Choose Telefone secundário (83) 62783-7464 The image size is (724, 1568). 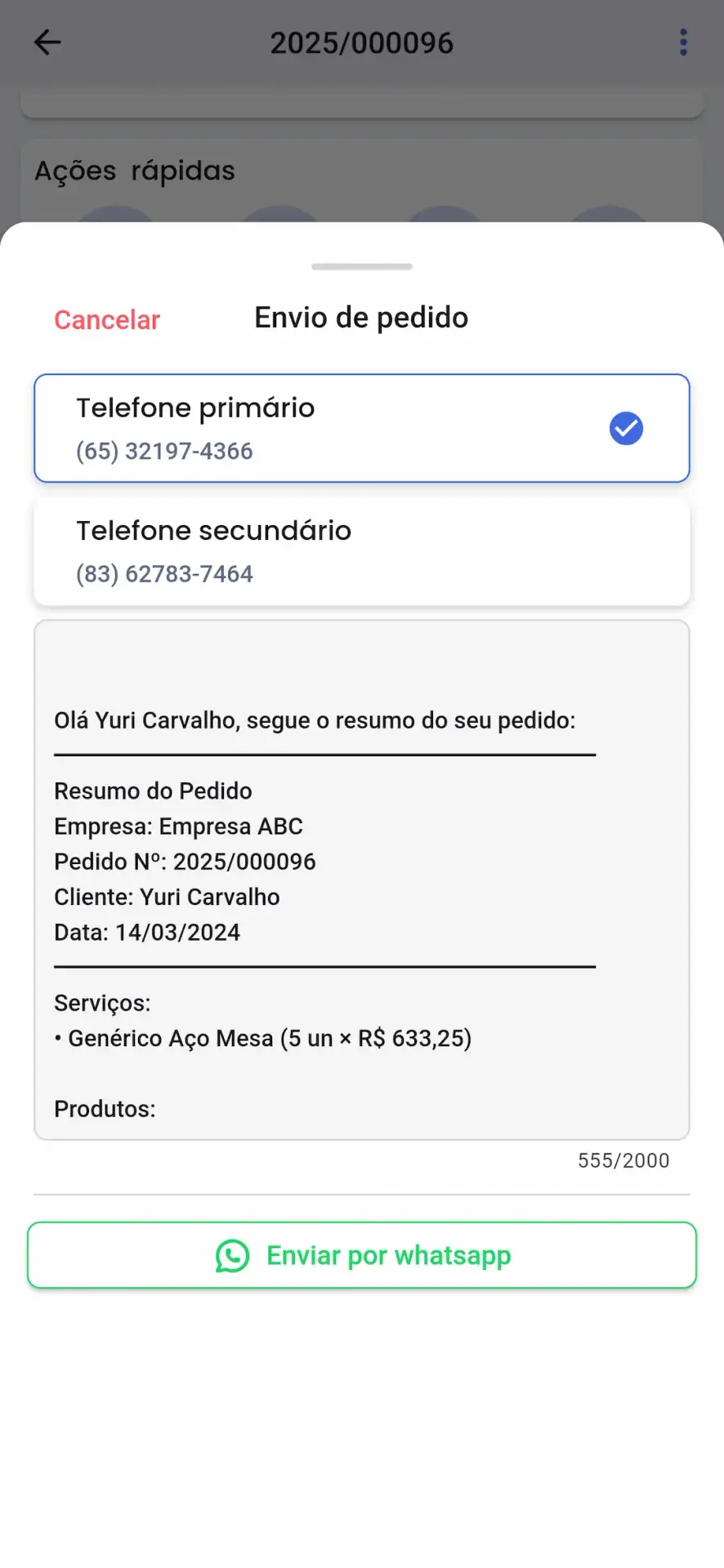[x=362, y=551]
